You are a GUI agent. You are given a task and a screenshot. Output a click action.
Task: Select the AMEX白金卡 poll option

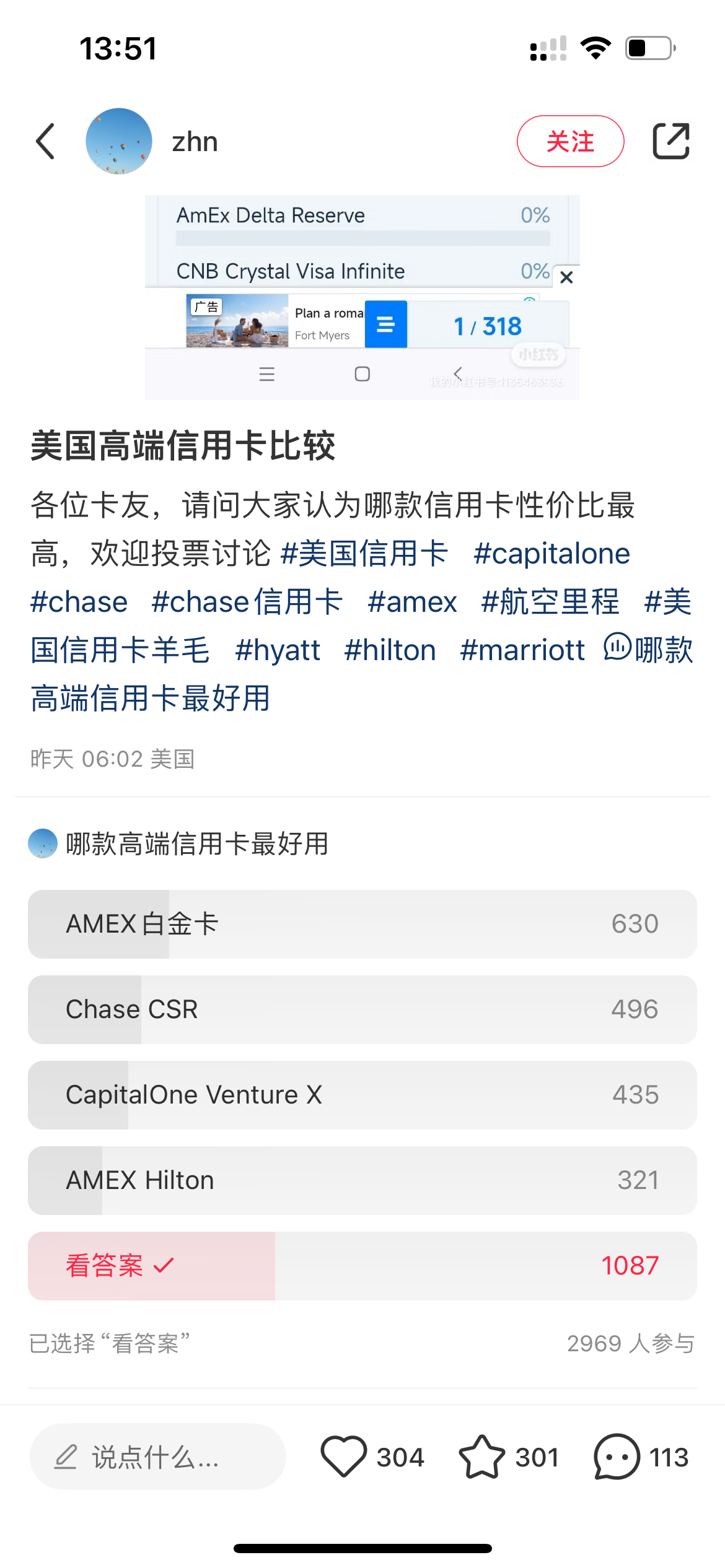point(362,924)
